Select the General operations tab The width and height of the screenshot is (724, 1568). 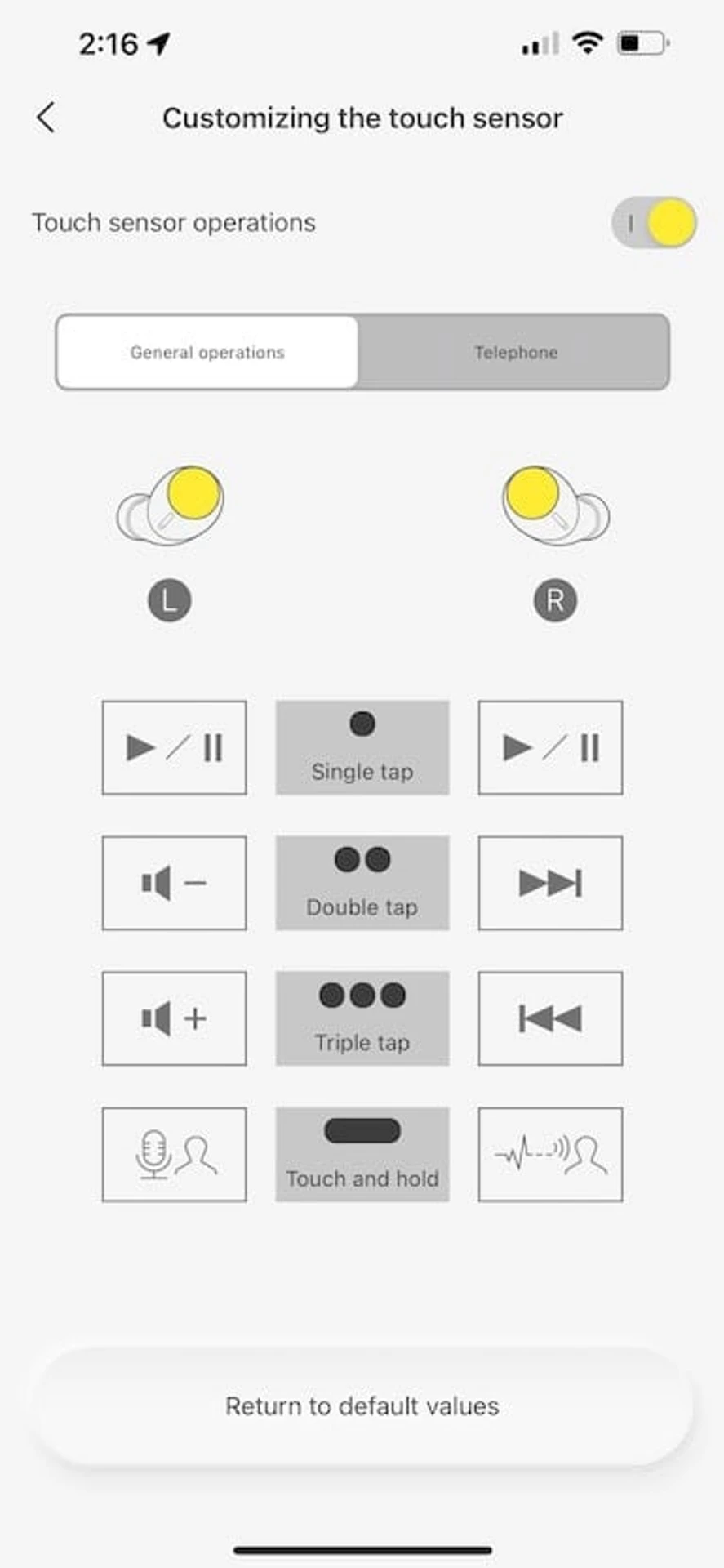point(207,352)
